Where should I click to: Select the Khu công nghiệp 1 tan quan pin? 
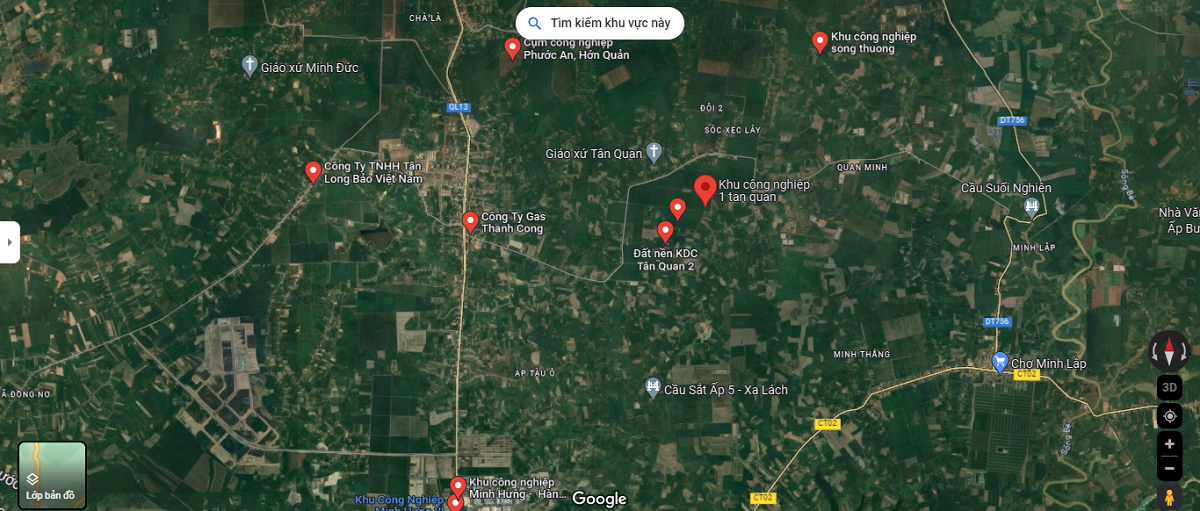tap(705, 187)
